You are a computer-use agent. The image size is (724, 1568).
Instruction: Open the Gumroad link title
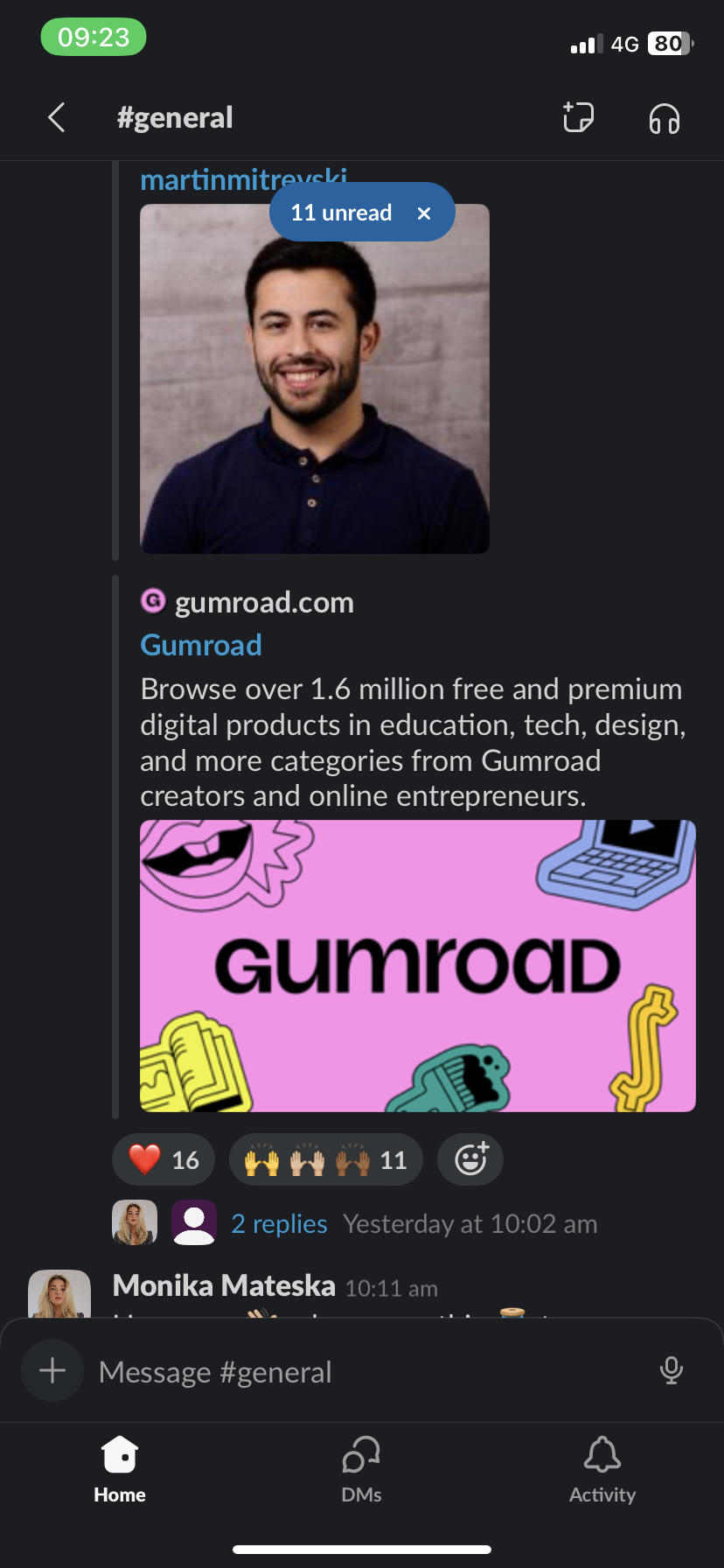201,645
